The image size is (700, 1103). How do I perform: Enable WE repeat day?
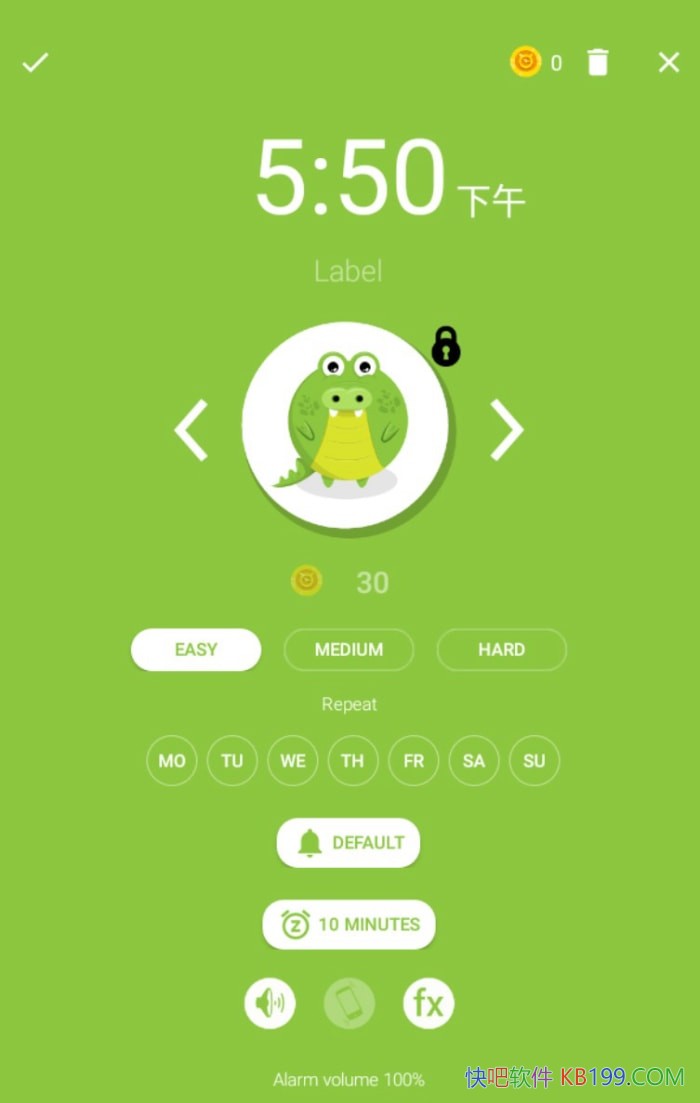pyautogui.click(x=293, y=761)
